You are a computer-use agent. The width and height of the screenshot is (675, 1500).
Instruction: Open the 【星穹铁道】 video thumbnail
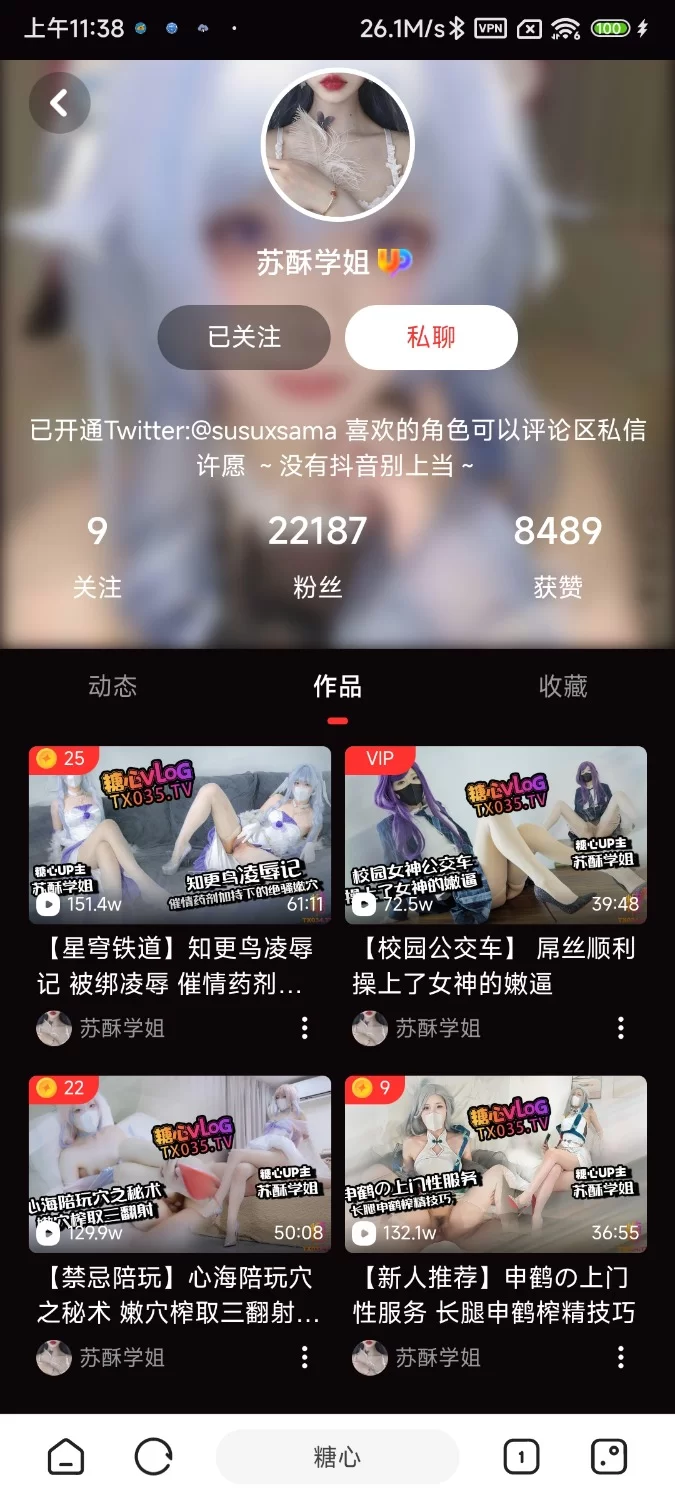click(180, 835)
